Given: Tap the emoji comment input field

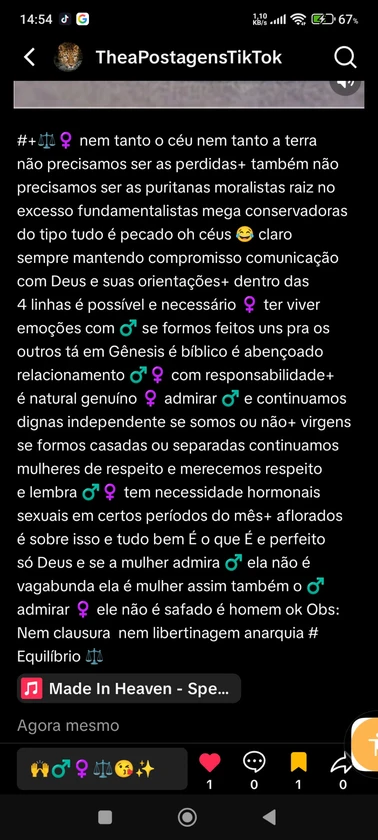Looking at the screenshot, I should (102, 769).
